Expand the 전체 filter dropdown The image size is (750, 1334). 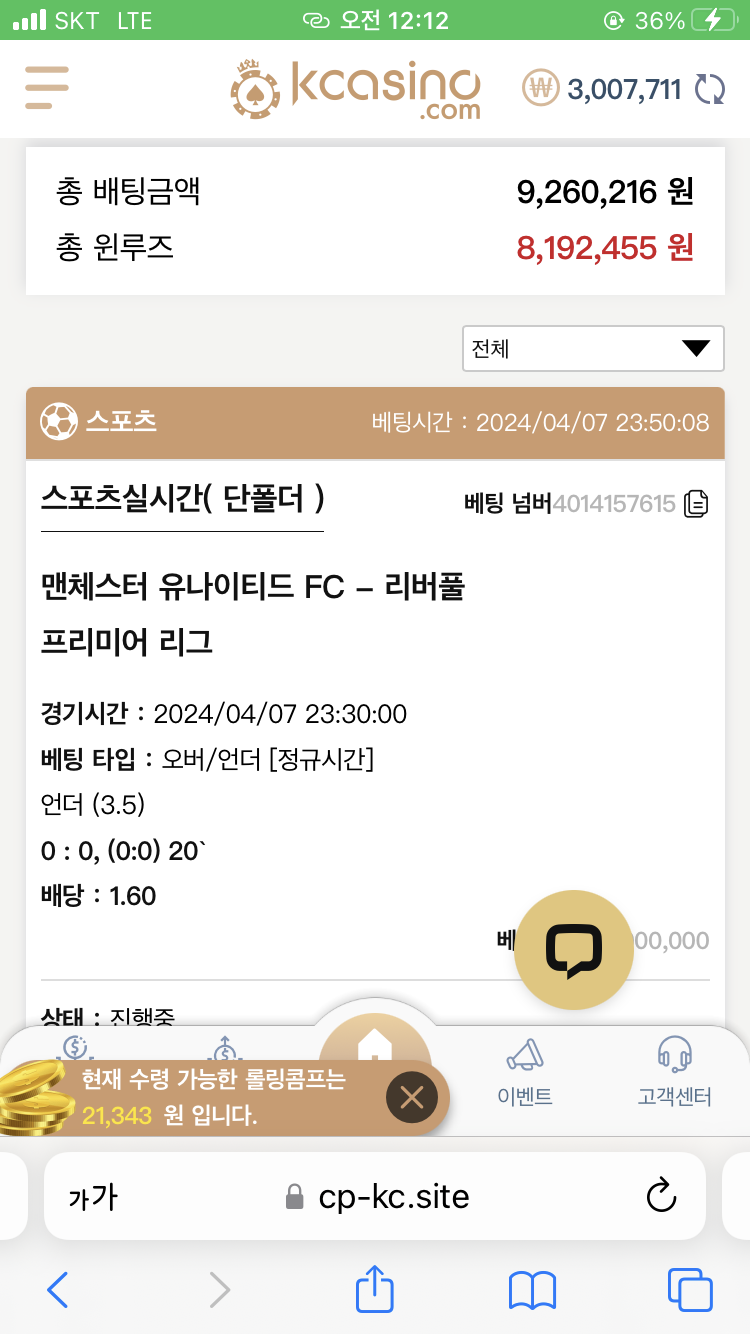coord(593,349)
